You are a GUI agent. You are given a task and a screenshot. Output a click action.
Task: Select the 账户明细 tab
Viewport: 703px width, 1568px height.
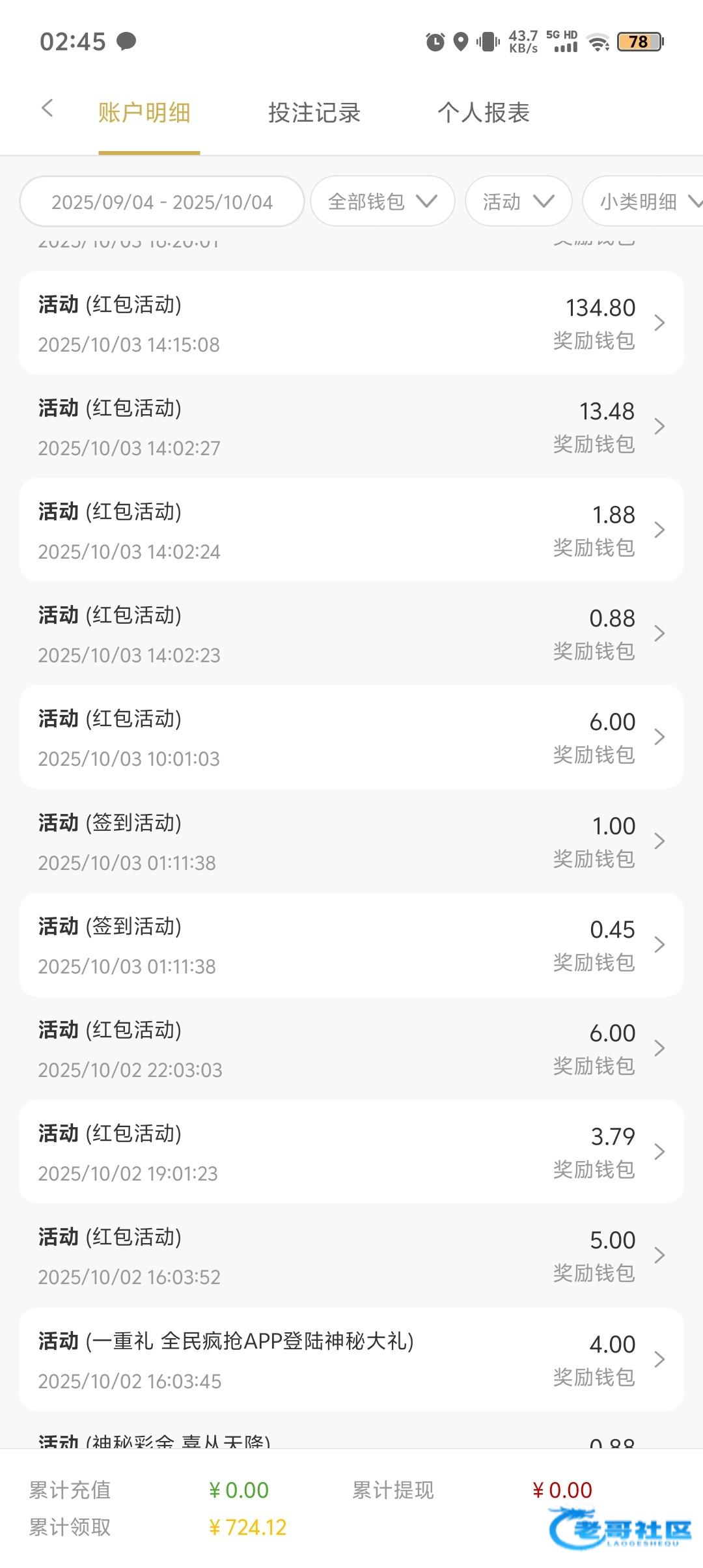click(x=145, y=113)
